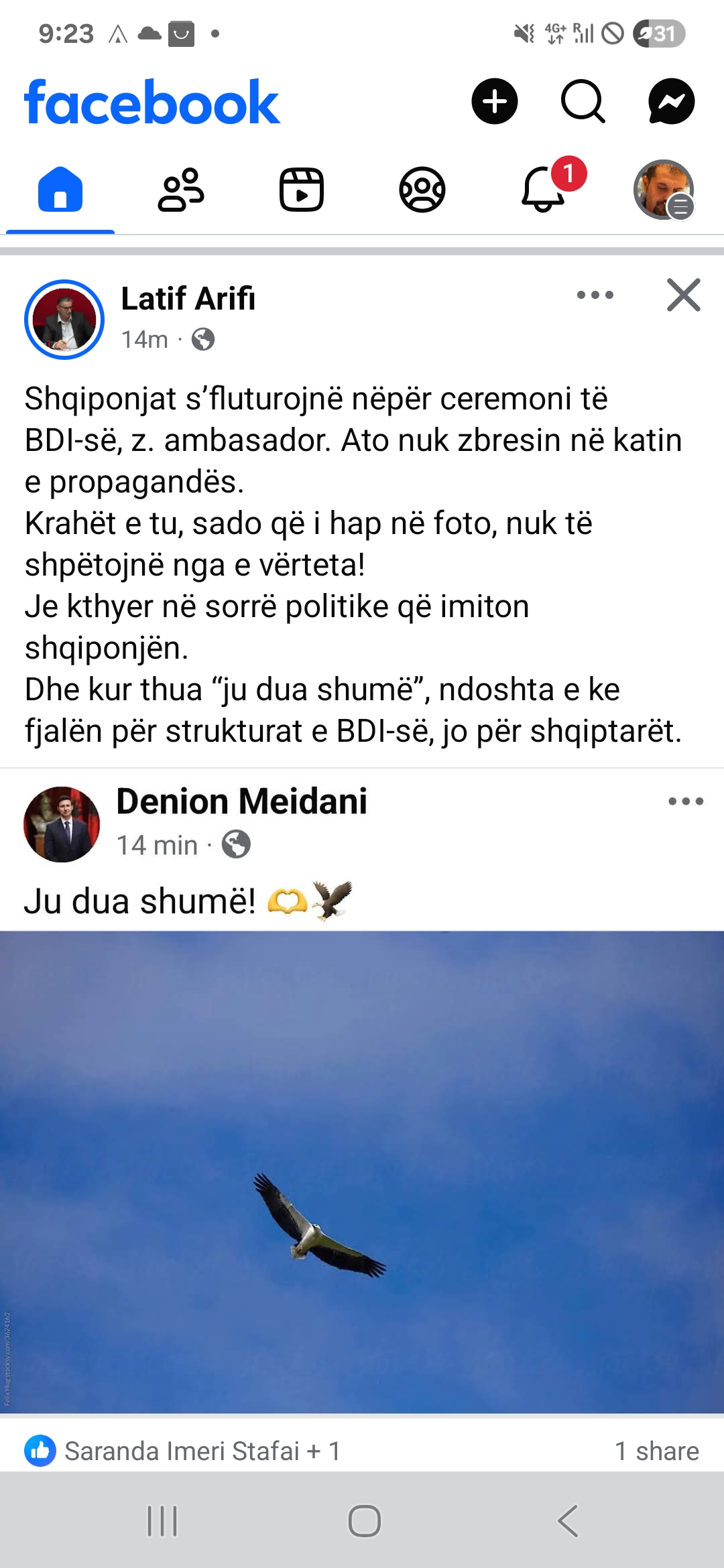Open the Groups tab
Image resolution: width=724 pixels, height=1568 pixels.
point(422,190)
